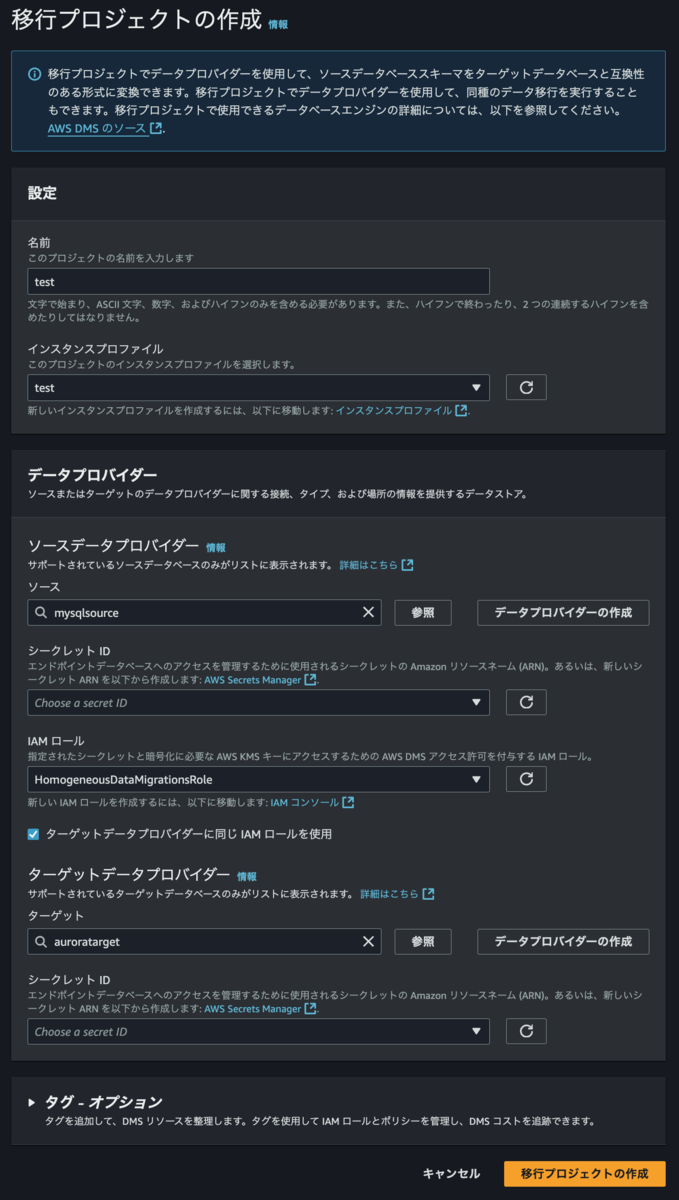The image size is (679, 1200).
Task: Tap 移行プロジェクトの作成 orange button
Action: (x=585, y=1173)
